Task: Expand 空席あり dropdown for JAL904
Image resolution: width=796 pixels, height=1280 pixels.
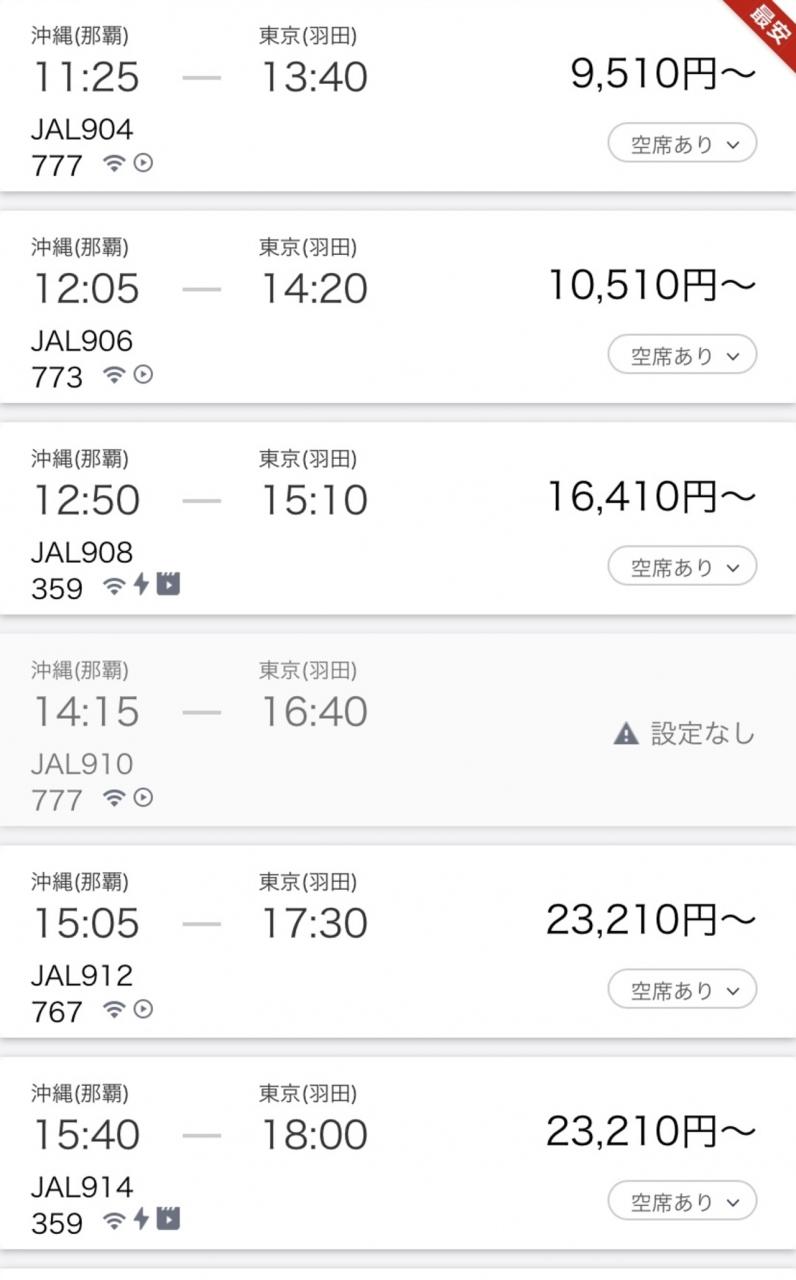Action: 682,145
